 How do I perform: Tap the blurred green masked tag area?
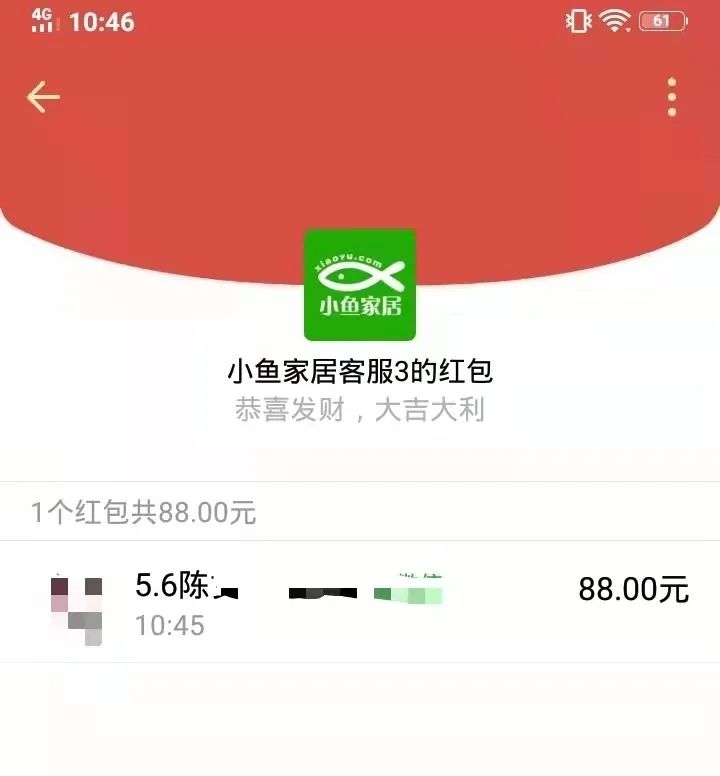coord(409,590)
